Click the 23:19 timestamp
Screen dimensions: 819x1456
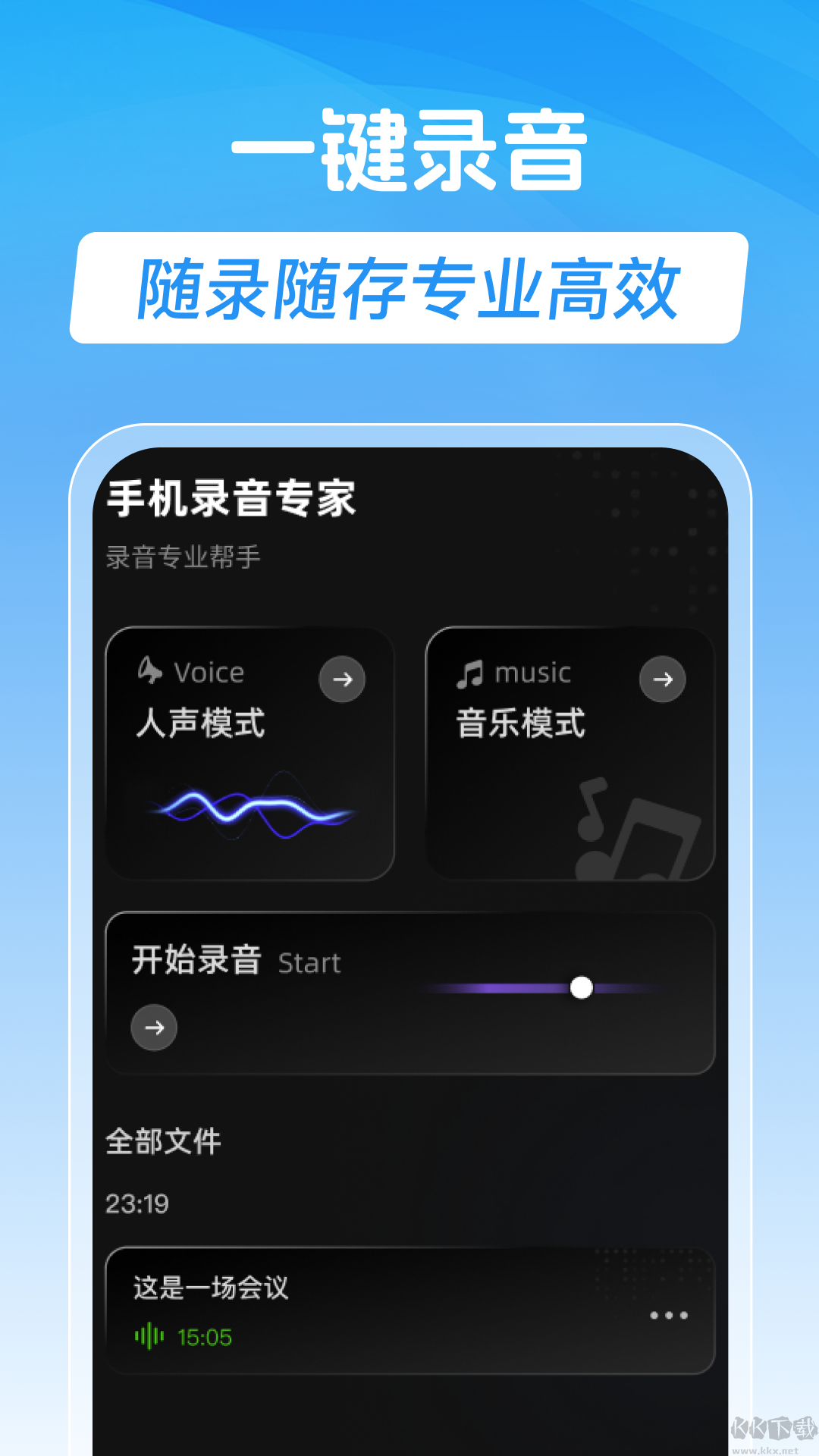coord(136,1203)
